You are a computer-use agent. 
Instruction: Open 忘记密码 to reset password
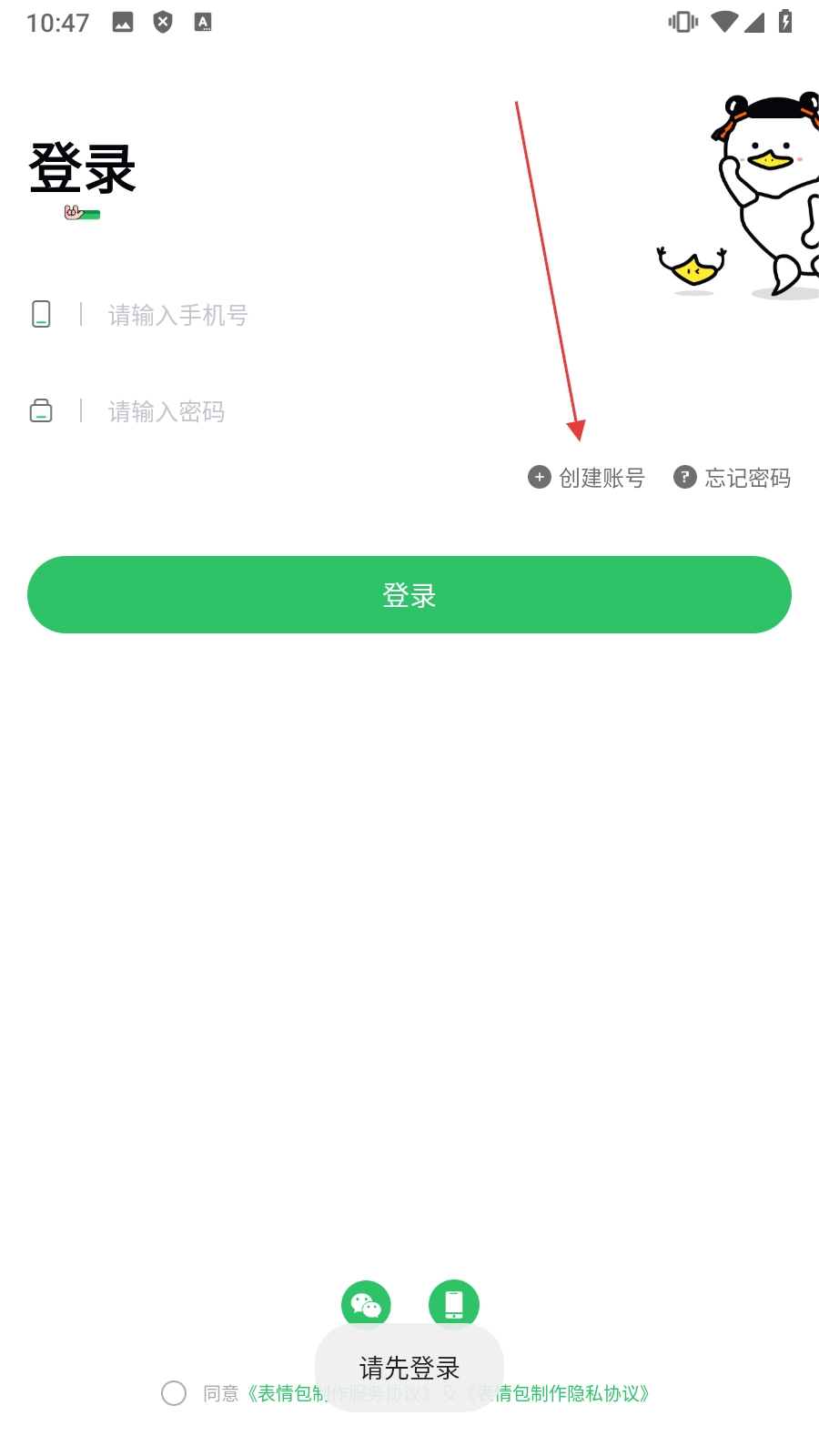pos(733,478)
